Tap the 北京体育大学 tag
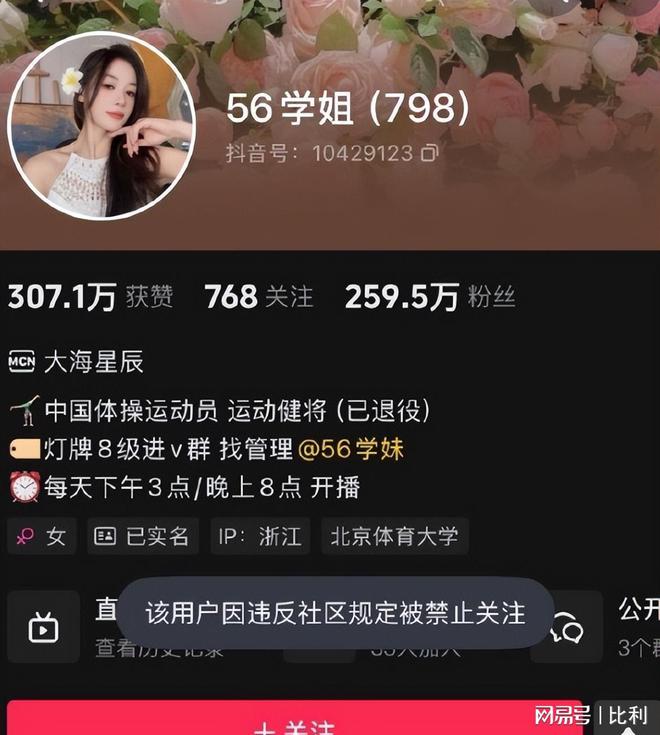This screenshot has height=735, width=660. tap(394, 536)
